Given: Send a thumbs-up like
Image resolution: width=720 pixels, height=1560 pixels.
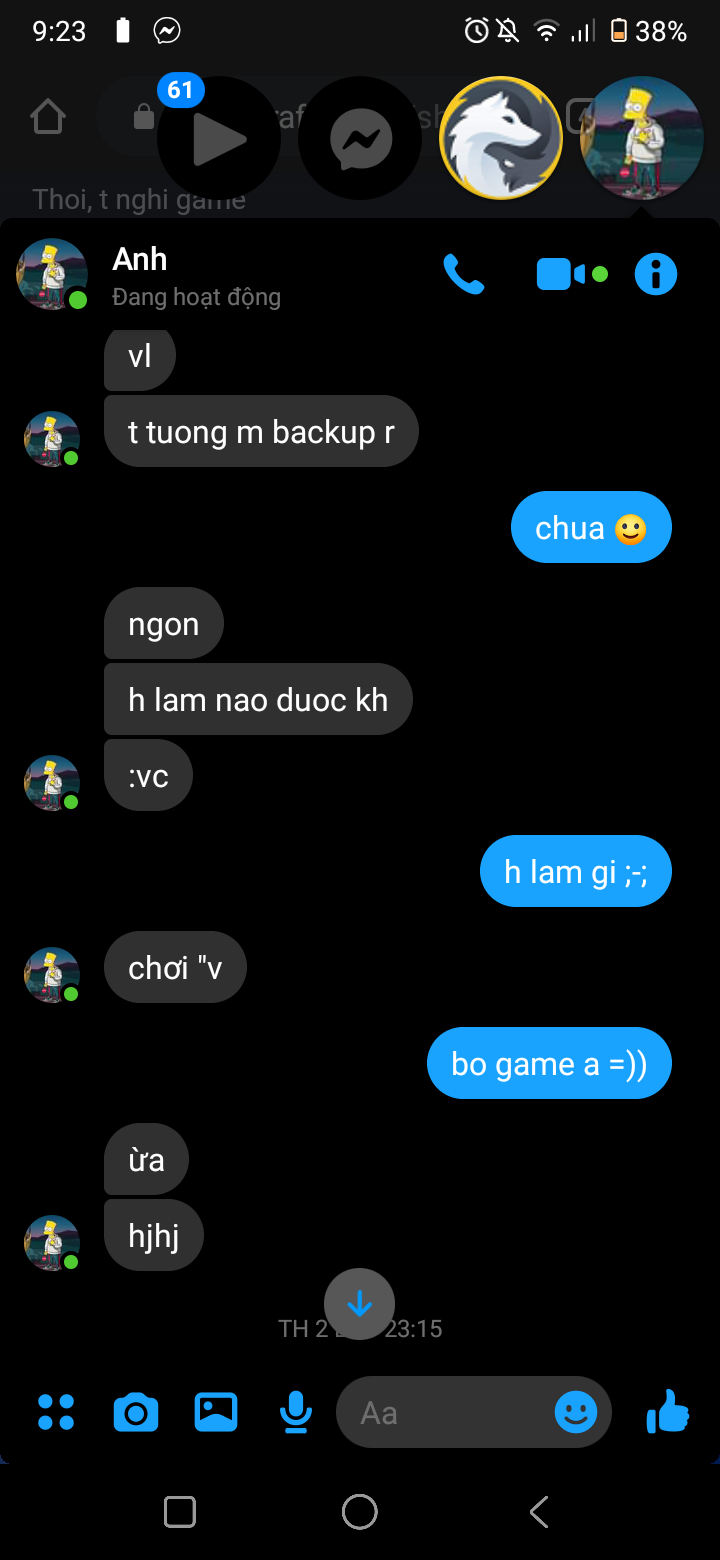Looking at the screenshot, I should pos(668,1412).
